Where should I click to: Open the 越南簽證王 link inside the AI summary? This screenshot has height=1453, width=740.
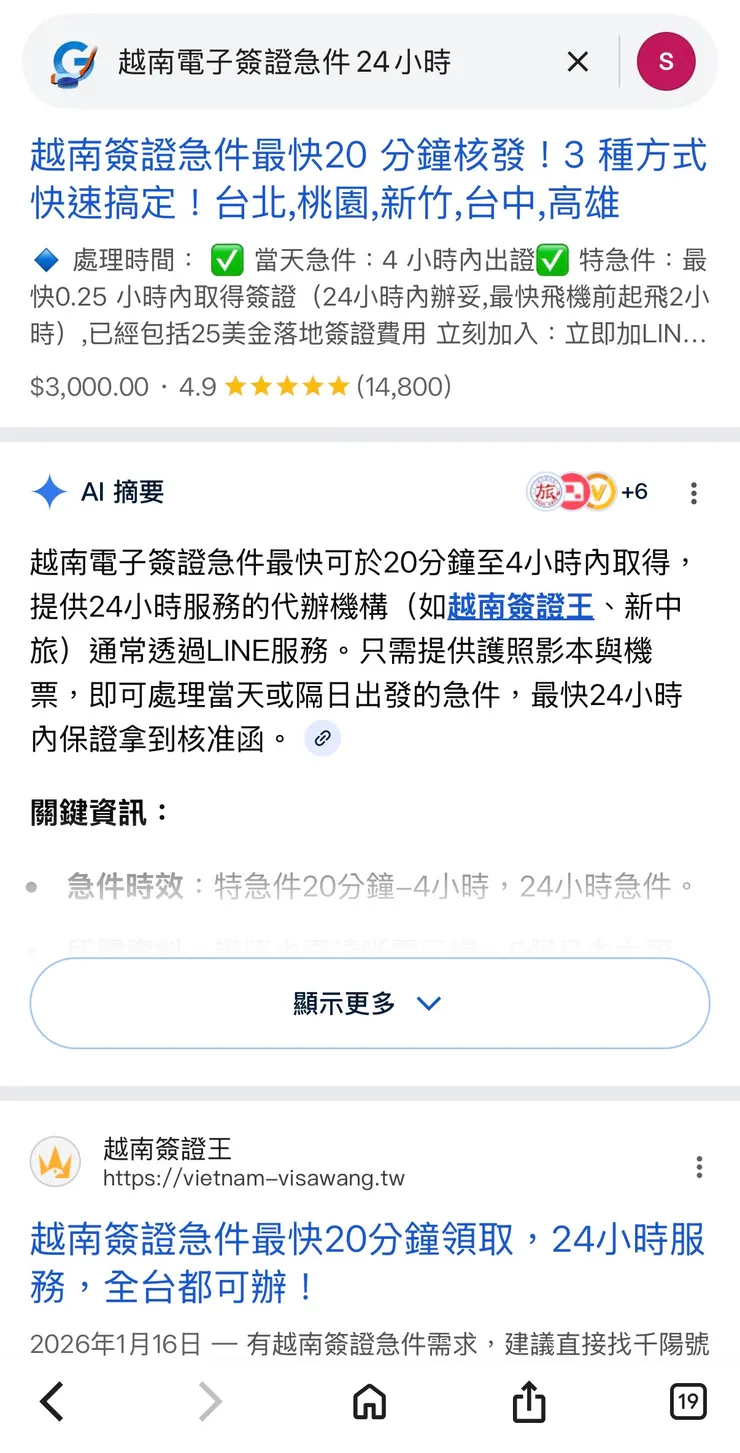(x=521, y=608)
